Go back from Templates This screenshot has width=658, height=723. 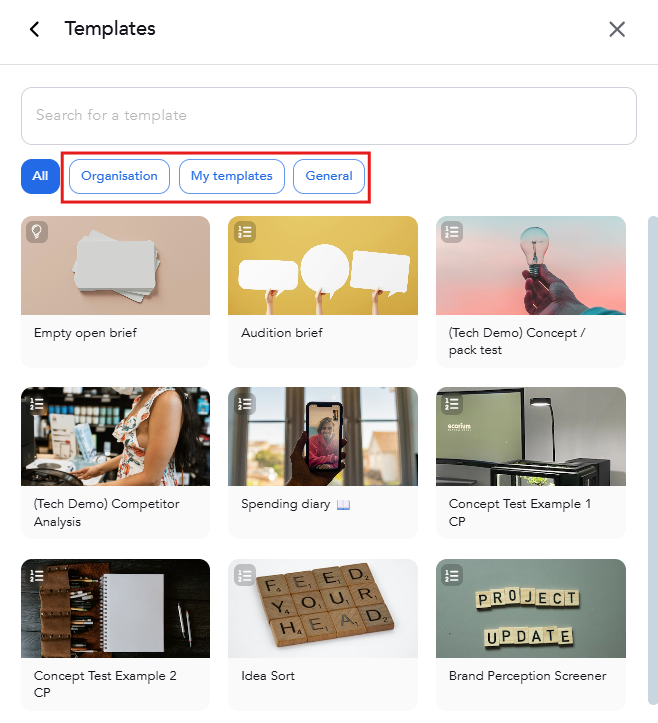35,29
